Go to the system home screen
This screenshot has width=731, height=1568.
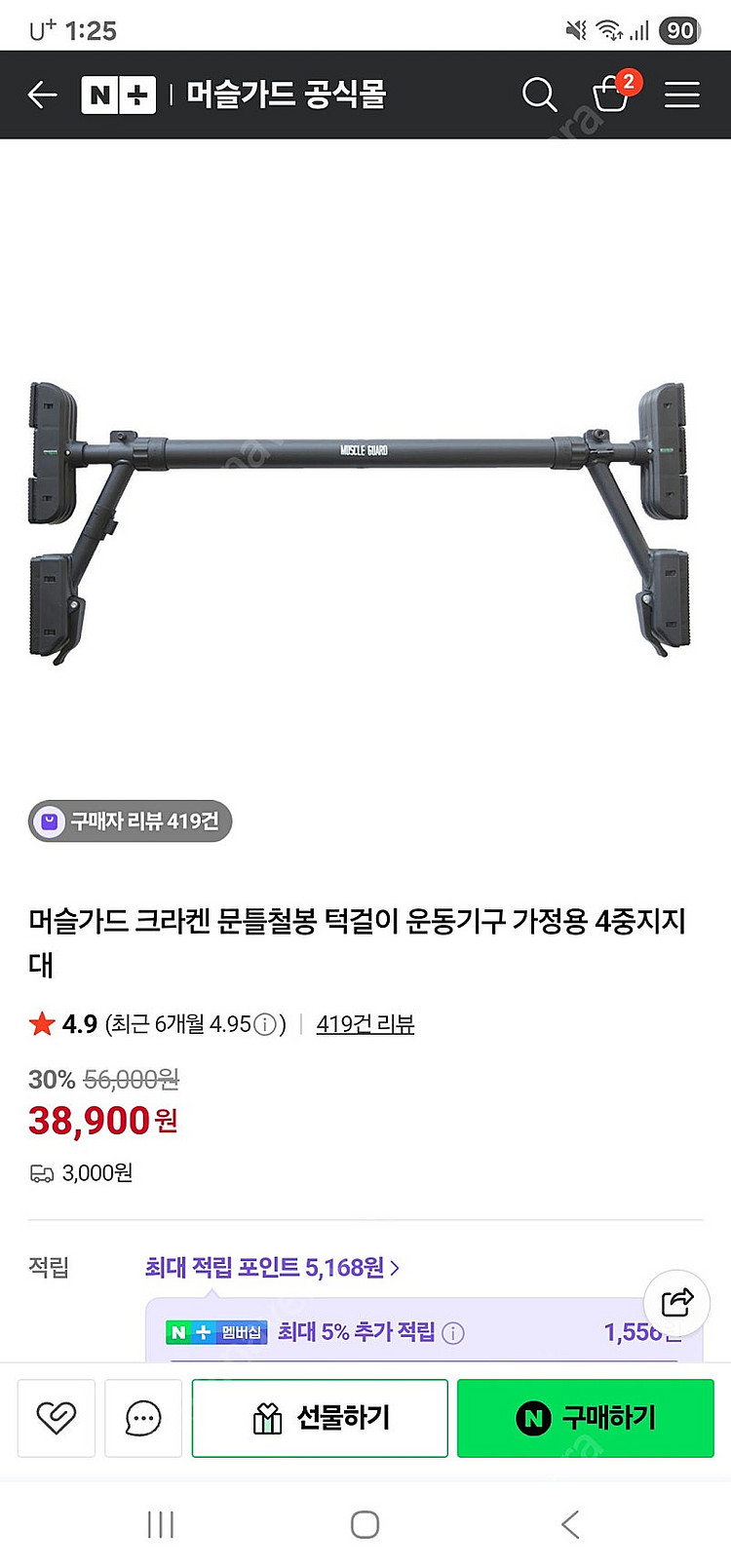(x=365, y=1524)
